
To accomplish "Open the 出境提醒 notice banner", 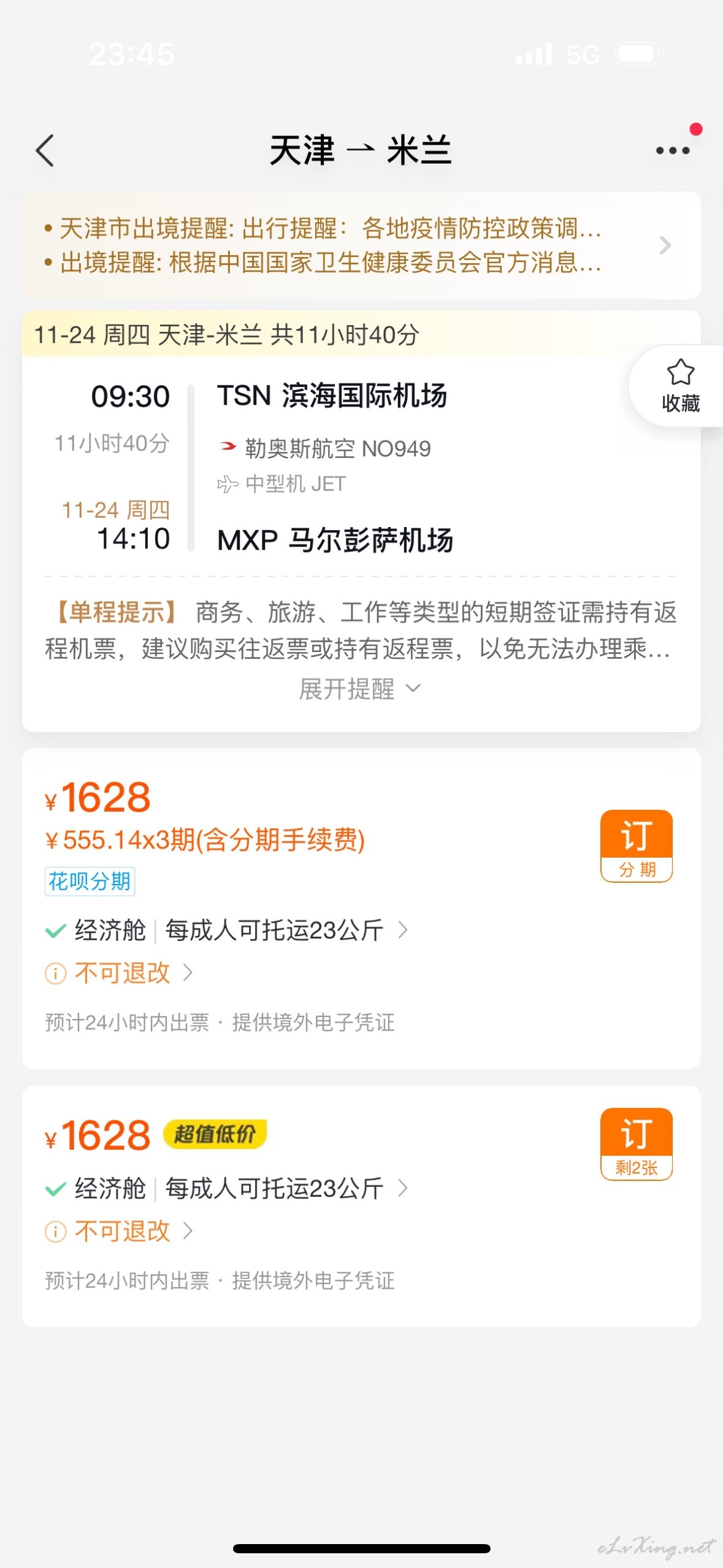I will tap(361, 245).
